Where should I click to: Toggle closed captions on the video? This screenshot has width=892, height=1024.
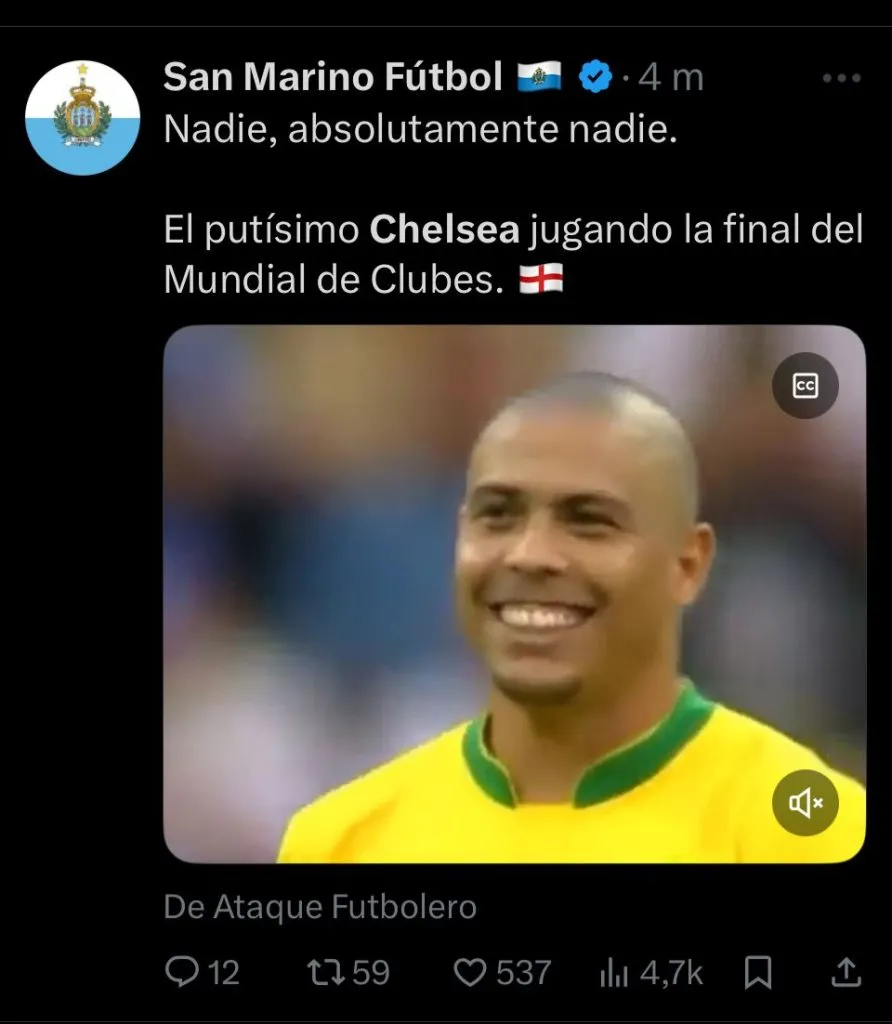click(805, 386)
